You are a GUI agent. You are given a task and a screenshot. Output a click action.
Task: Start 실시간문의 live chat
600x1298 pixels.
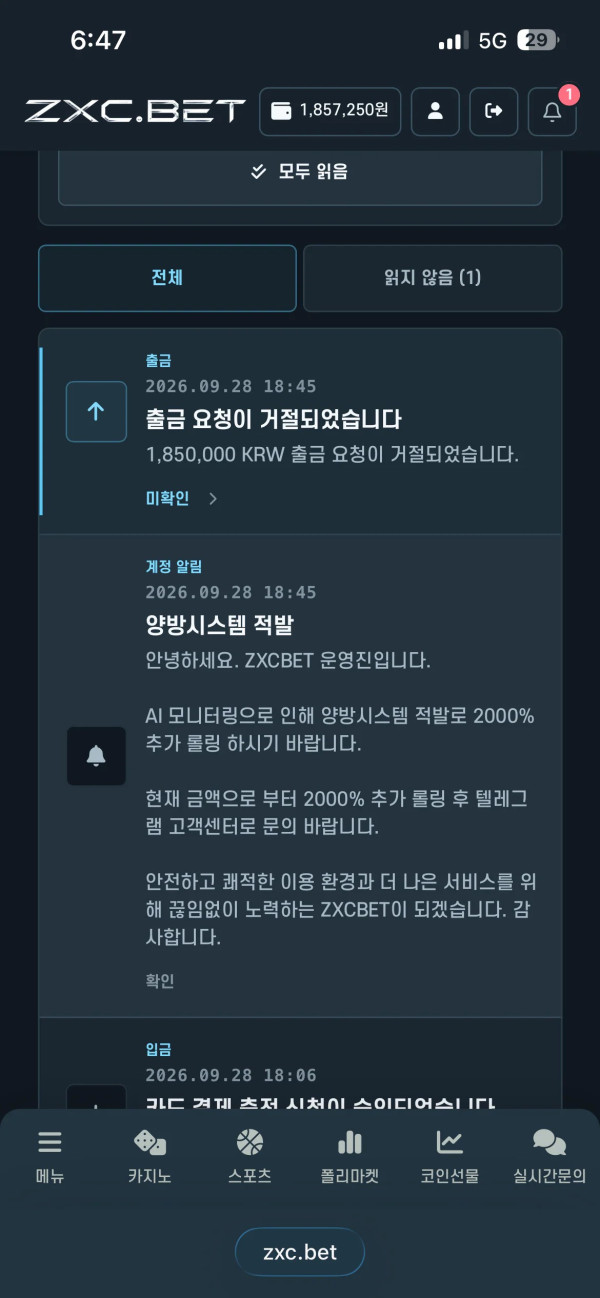pos(549,1156)
